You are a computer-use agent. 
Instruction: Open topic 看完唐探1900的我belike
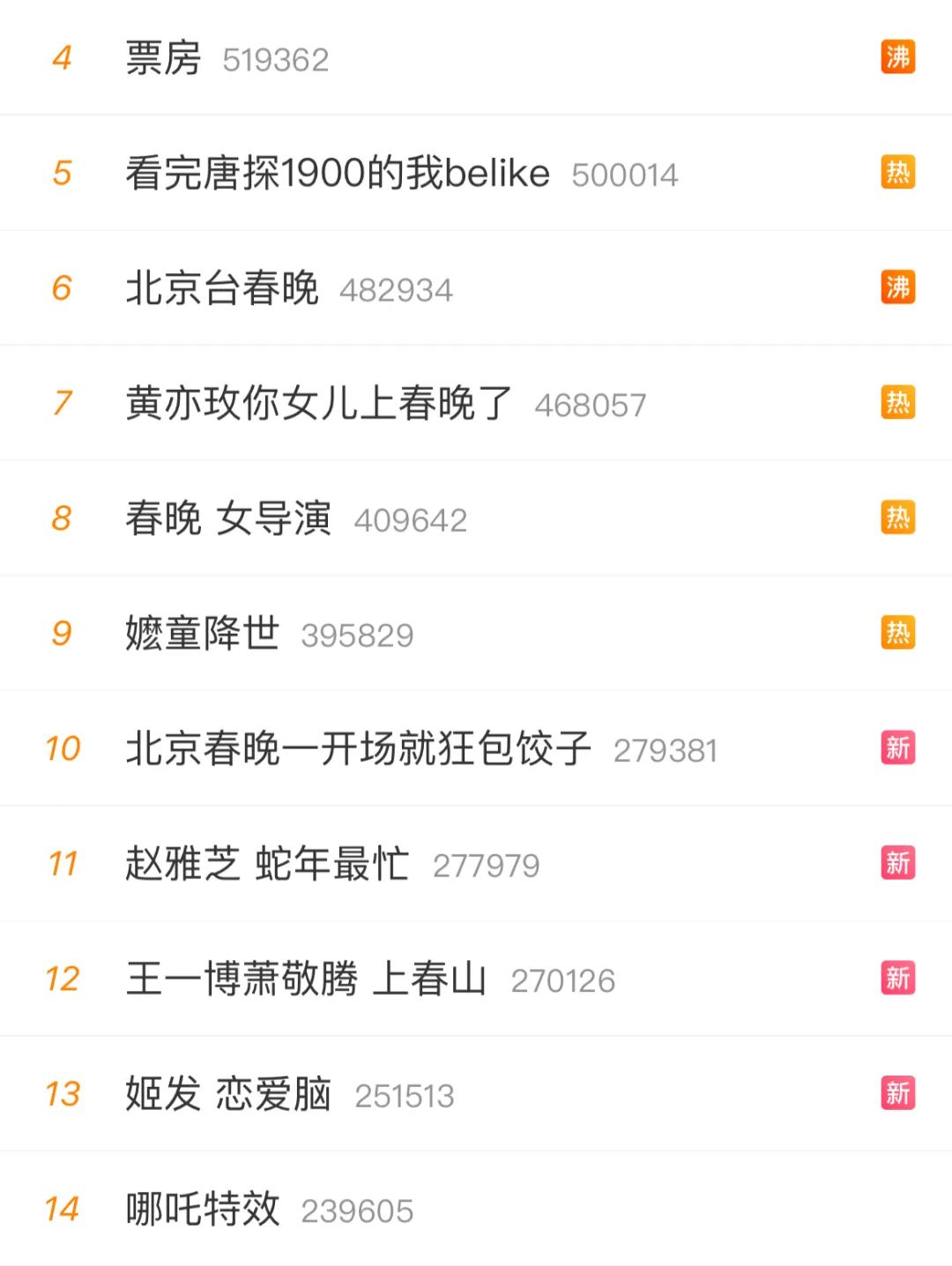point(337,173)
